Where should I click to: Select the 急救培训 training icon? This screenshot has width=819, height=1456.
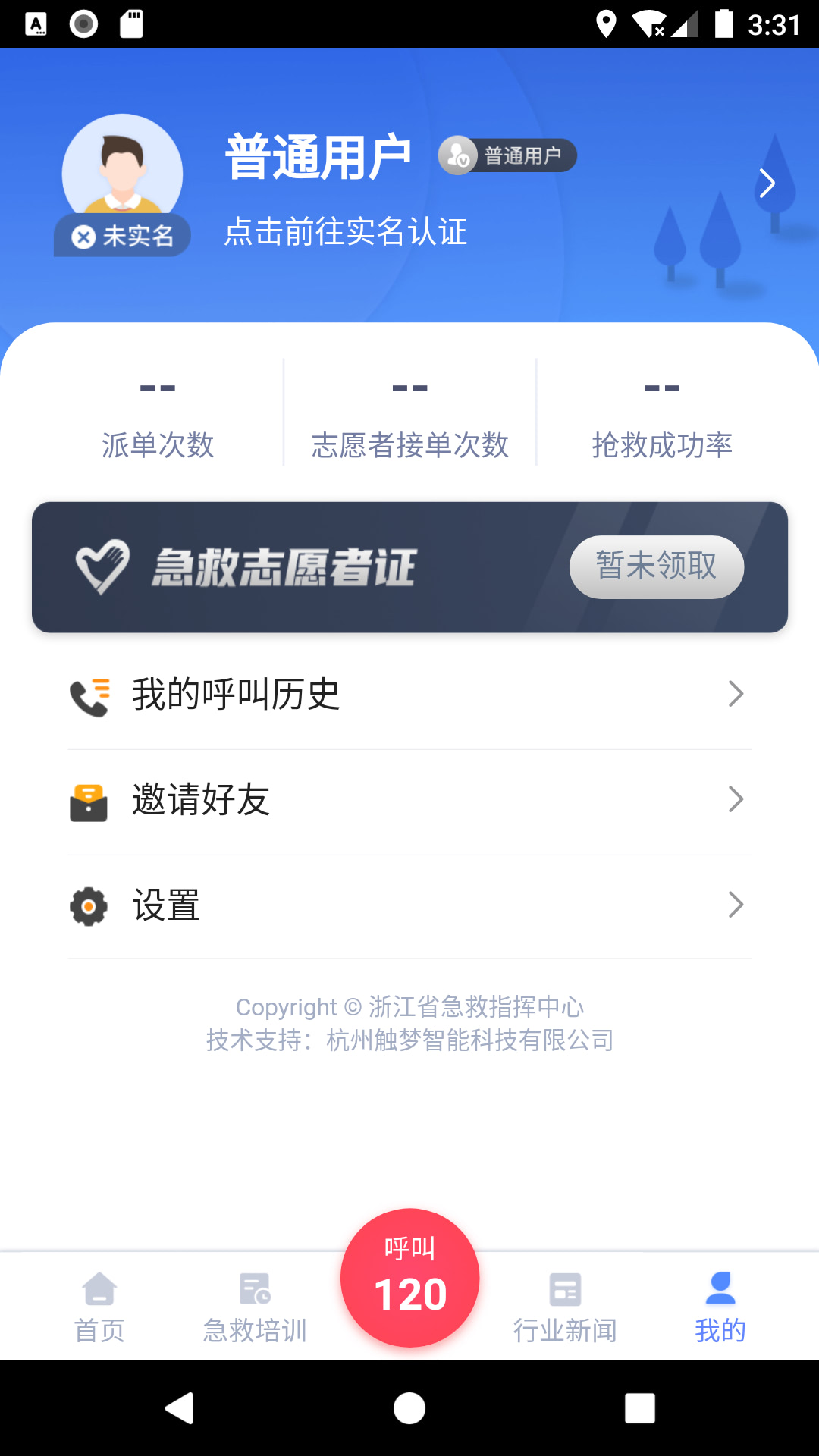pos(255,1289)
